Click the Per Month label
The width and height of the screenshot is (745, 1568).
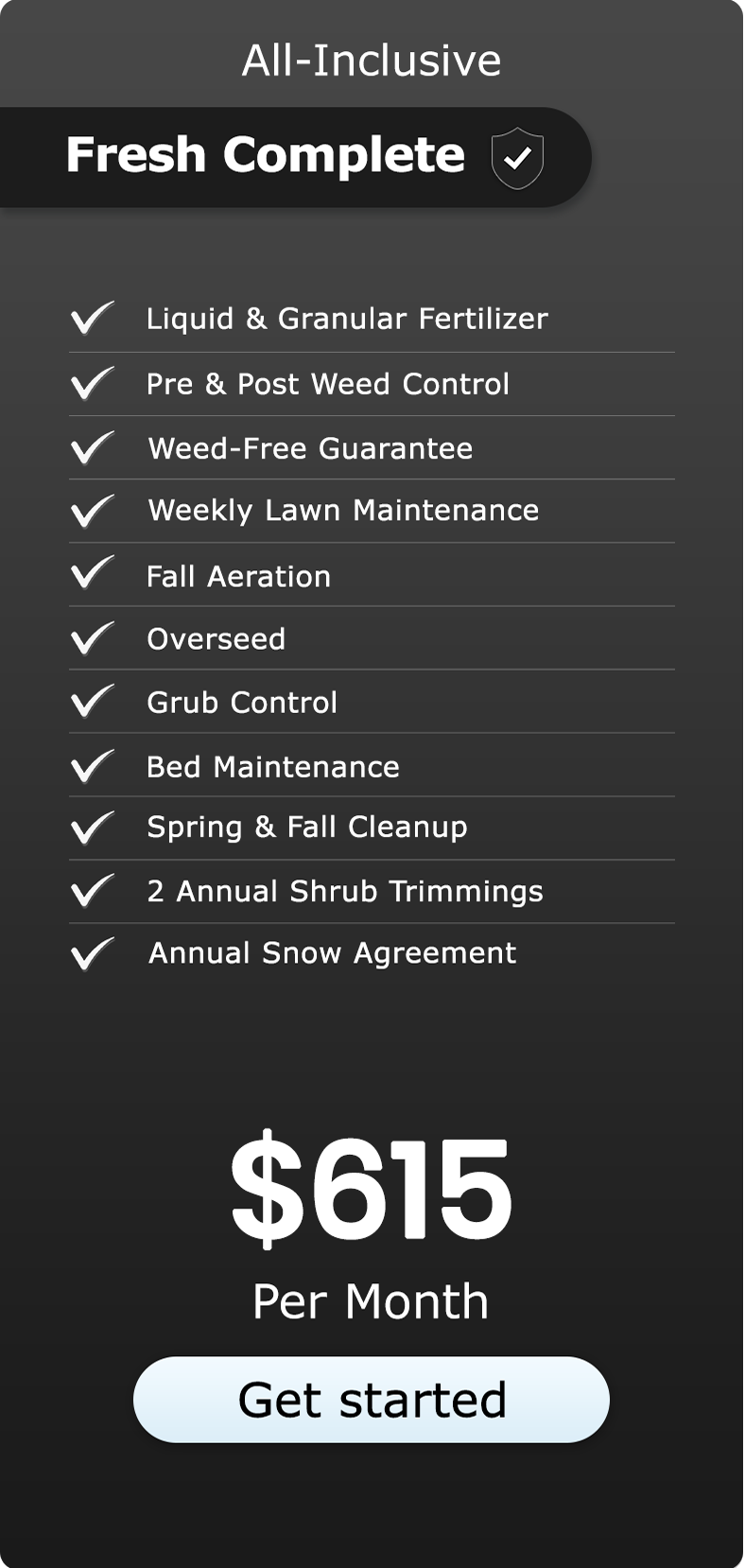pyautogui.click(x=372, y=1301)
